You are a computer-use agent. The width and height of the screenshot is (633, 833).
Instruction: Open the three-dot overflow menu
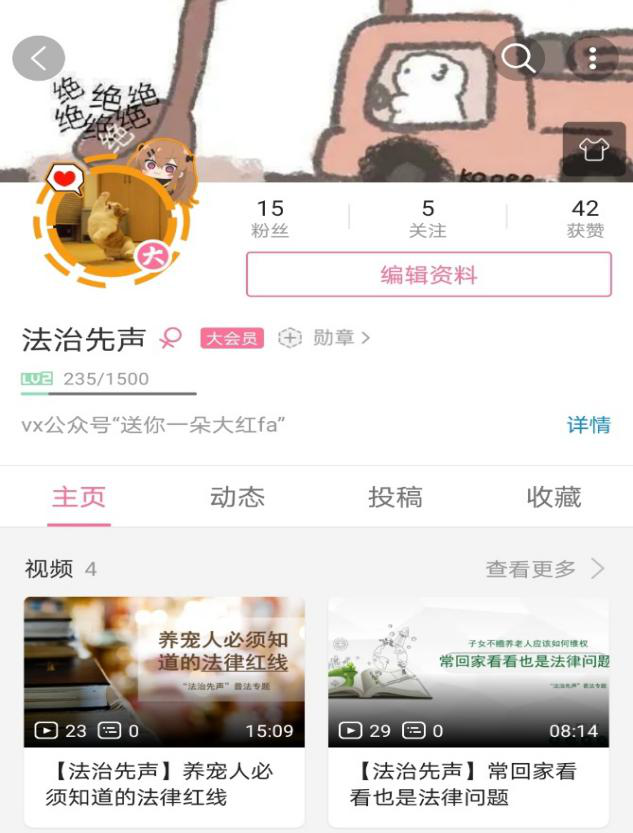592,58
